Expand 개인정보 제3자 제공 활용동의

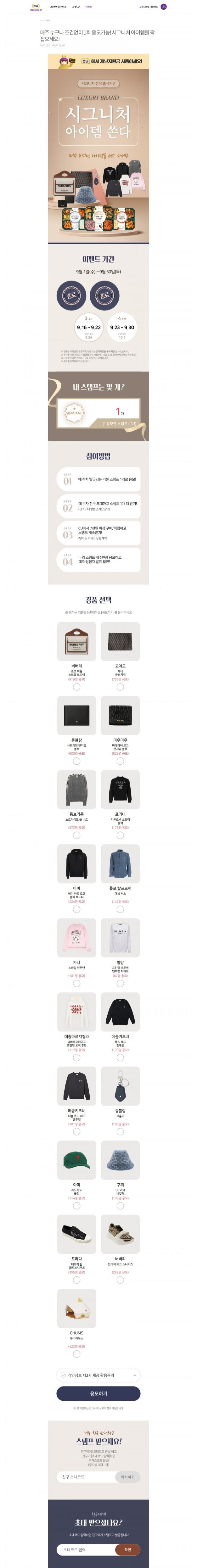pyautogui.click(x=135, y=1375)
